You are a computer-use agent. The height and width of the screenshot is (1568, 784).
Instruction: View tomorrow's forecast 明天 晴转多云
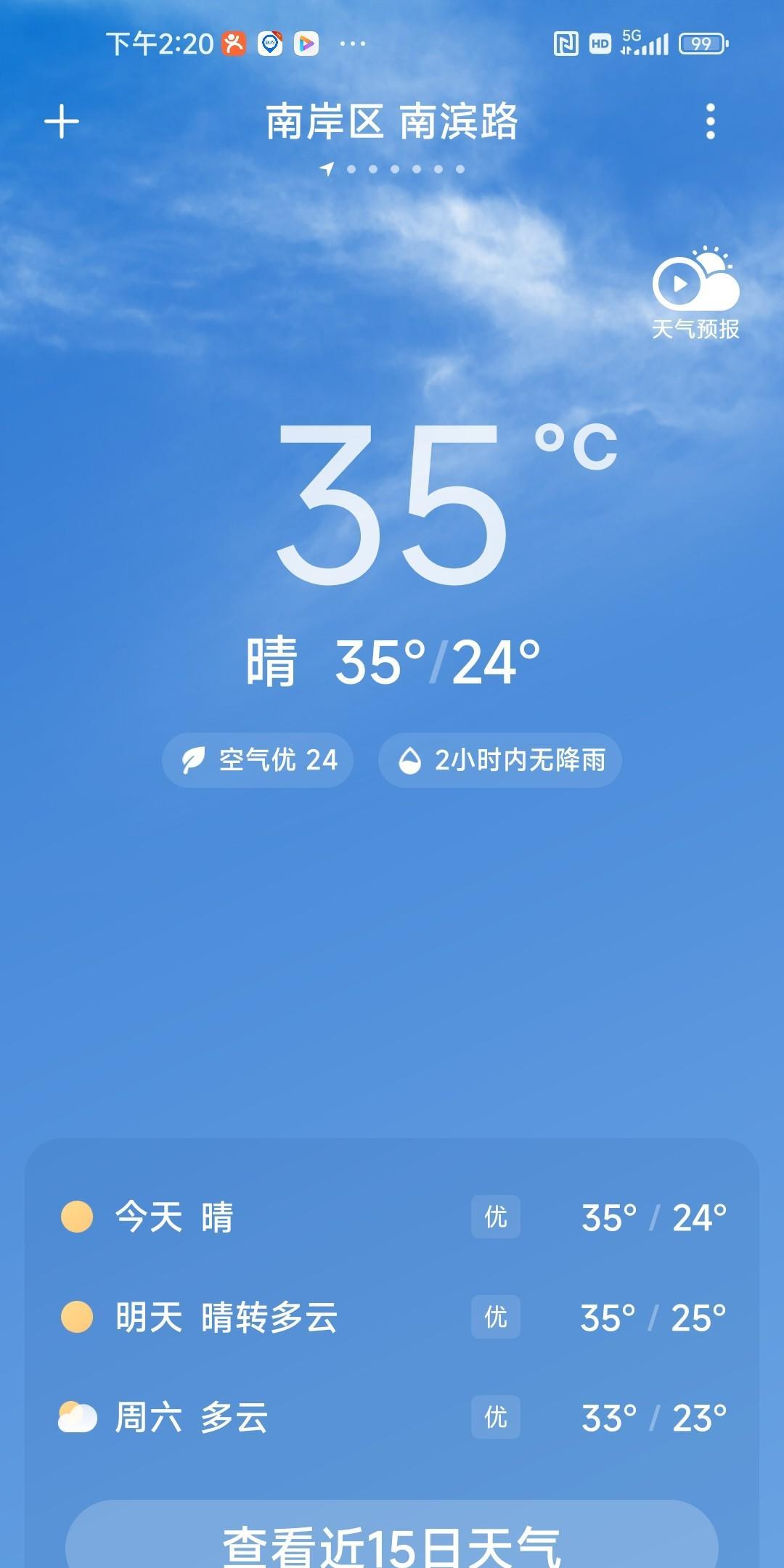pyautogui.click(x=392, y=1318)
